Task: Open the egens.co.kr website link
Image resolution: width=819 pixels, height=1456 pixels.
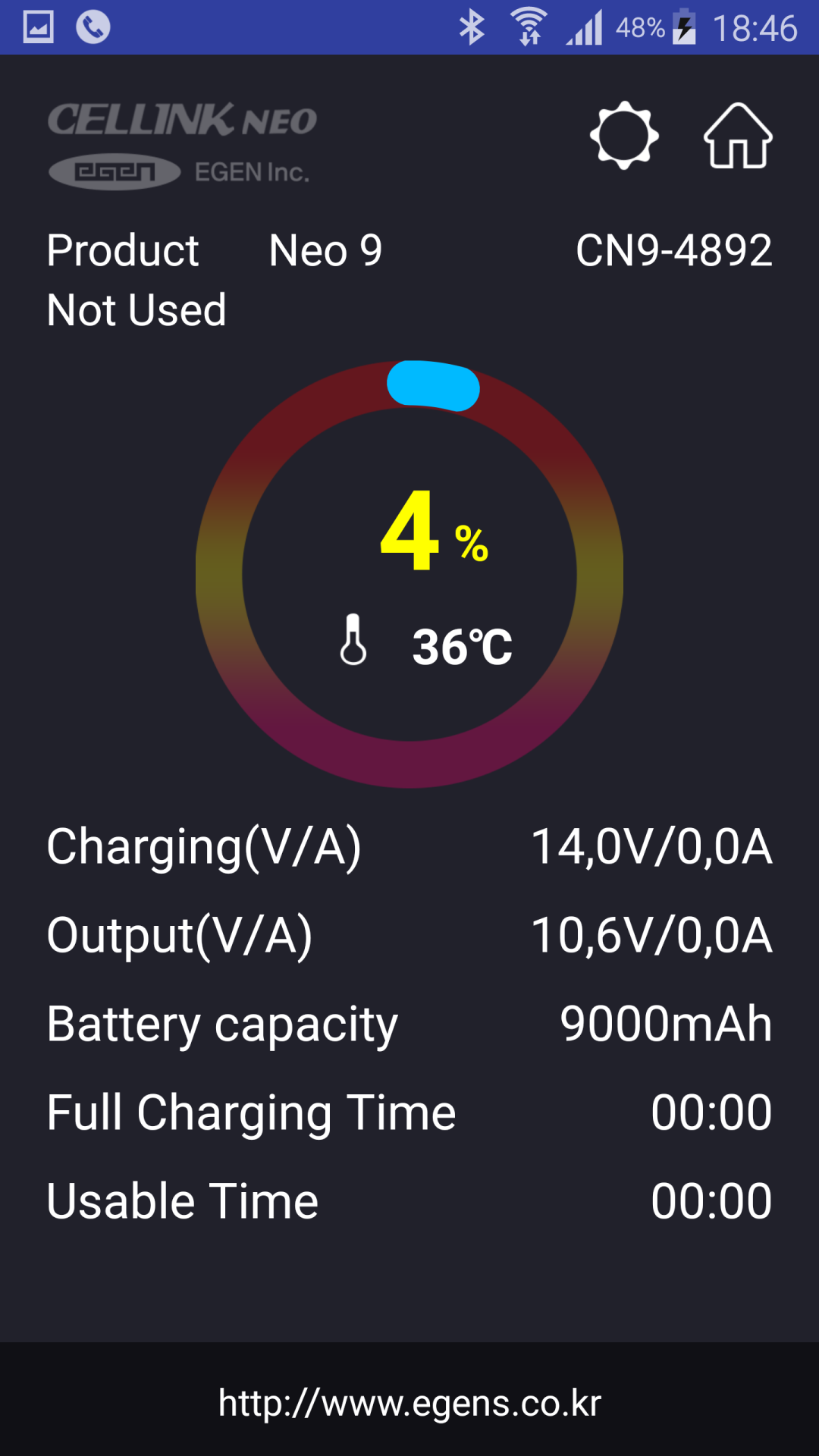Action: [x=409, y=1403]
